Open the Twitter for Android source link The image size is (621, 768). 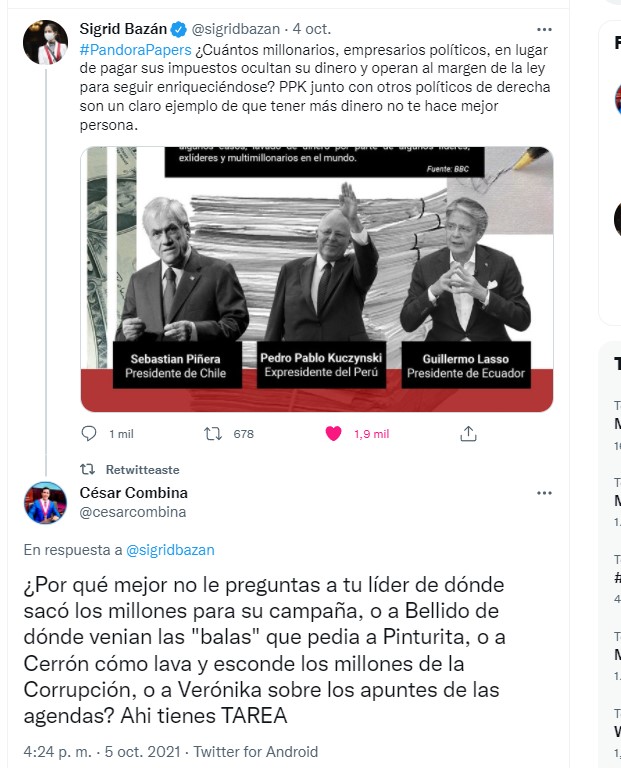coord(255,752)
